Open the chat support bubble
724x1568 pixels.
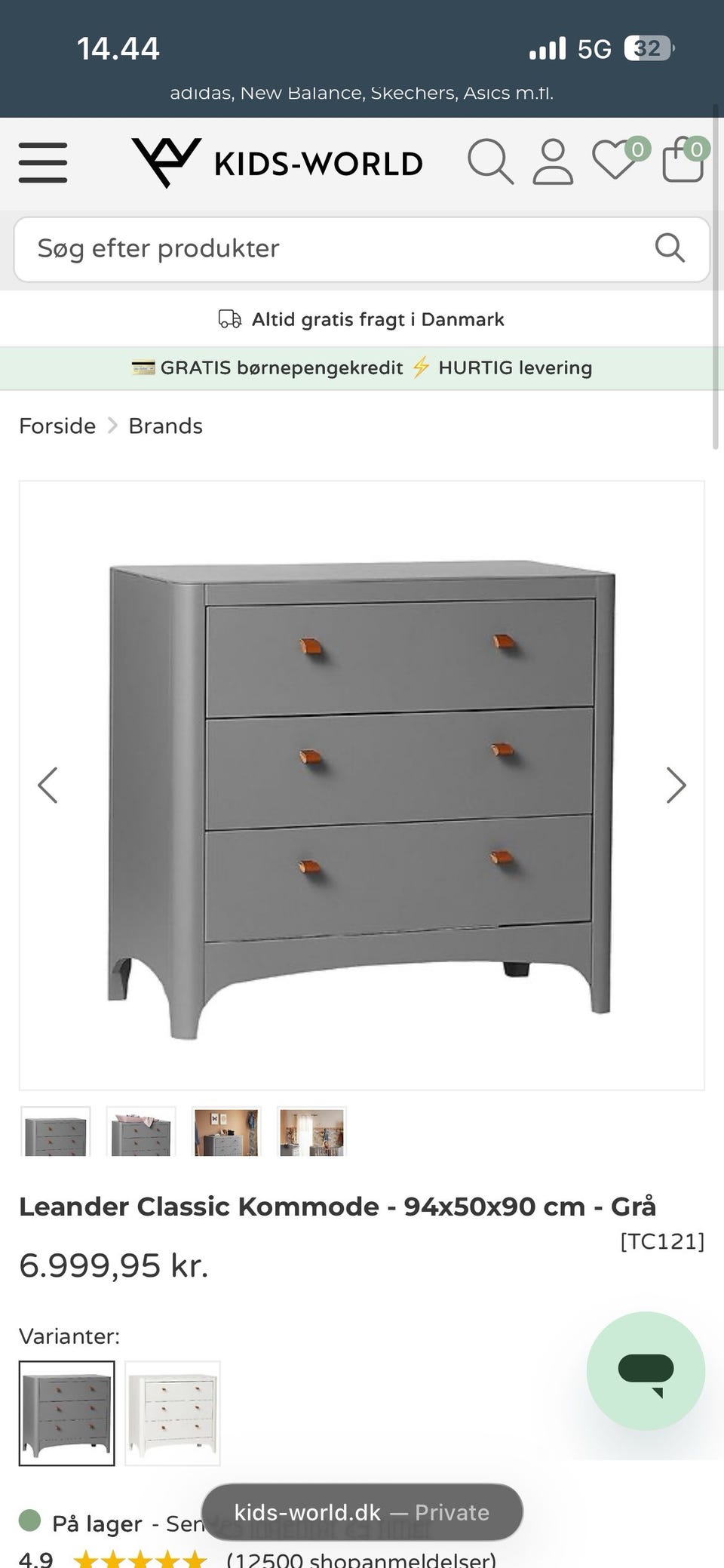tap(646, 1371)
